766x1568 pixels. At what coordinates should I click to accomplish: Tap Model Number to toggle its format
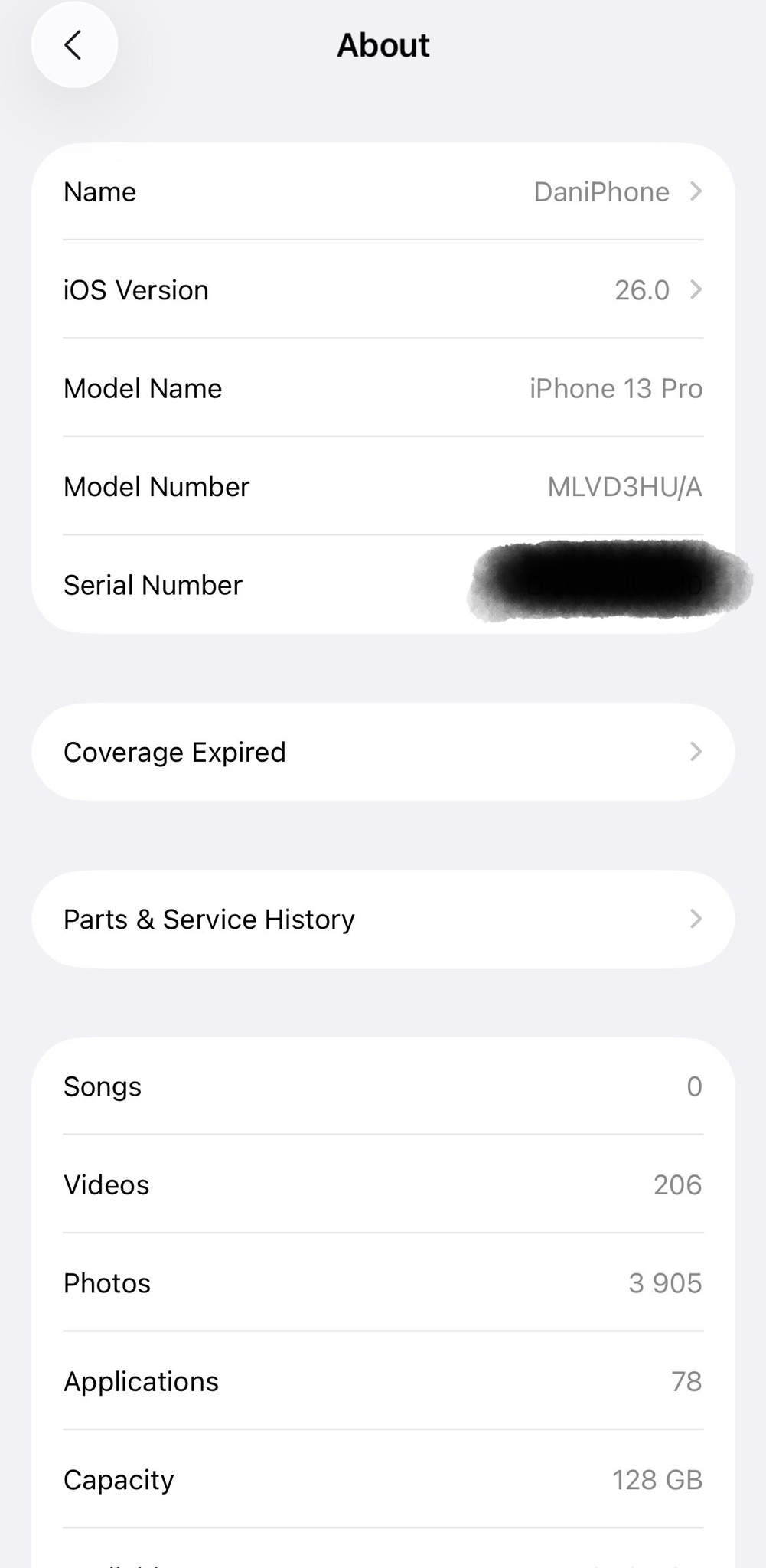(624, 487)
